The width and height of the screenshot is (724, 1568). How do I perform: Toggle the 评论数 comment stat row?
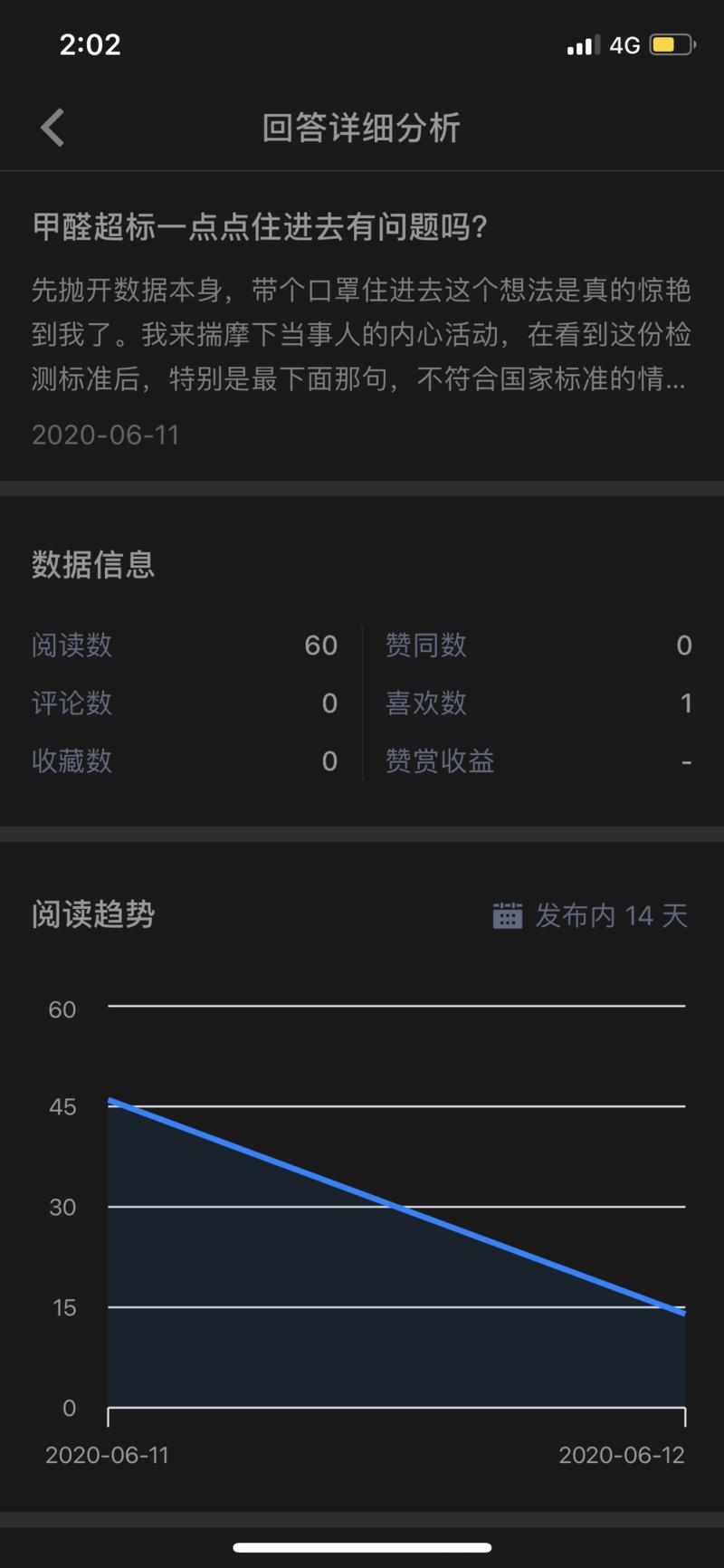(181, 703)
